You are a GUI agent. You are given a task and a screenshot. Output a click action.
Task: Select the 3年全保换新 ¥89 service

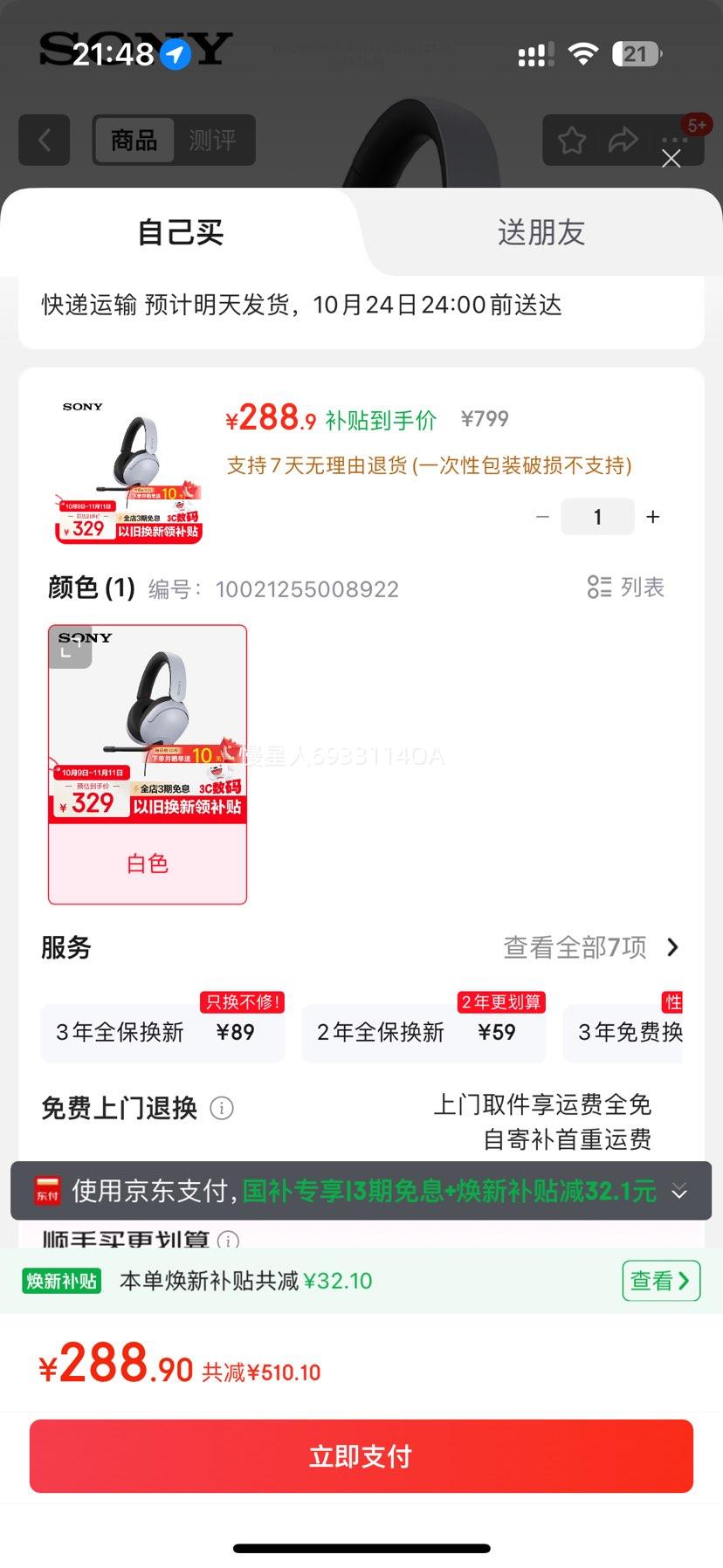[162, 1032]
